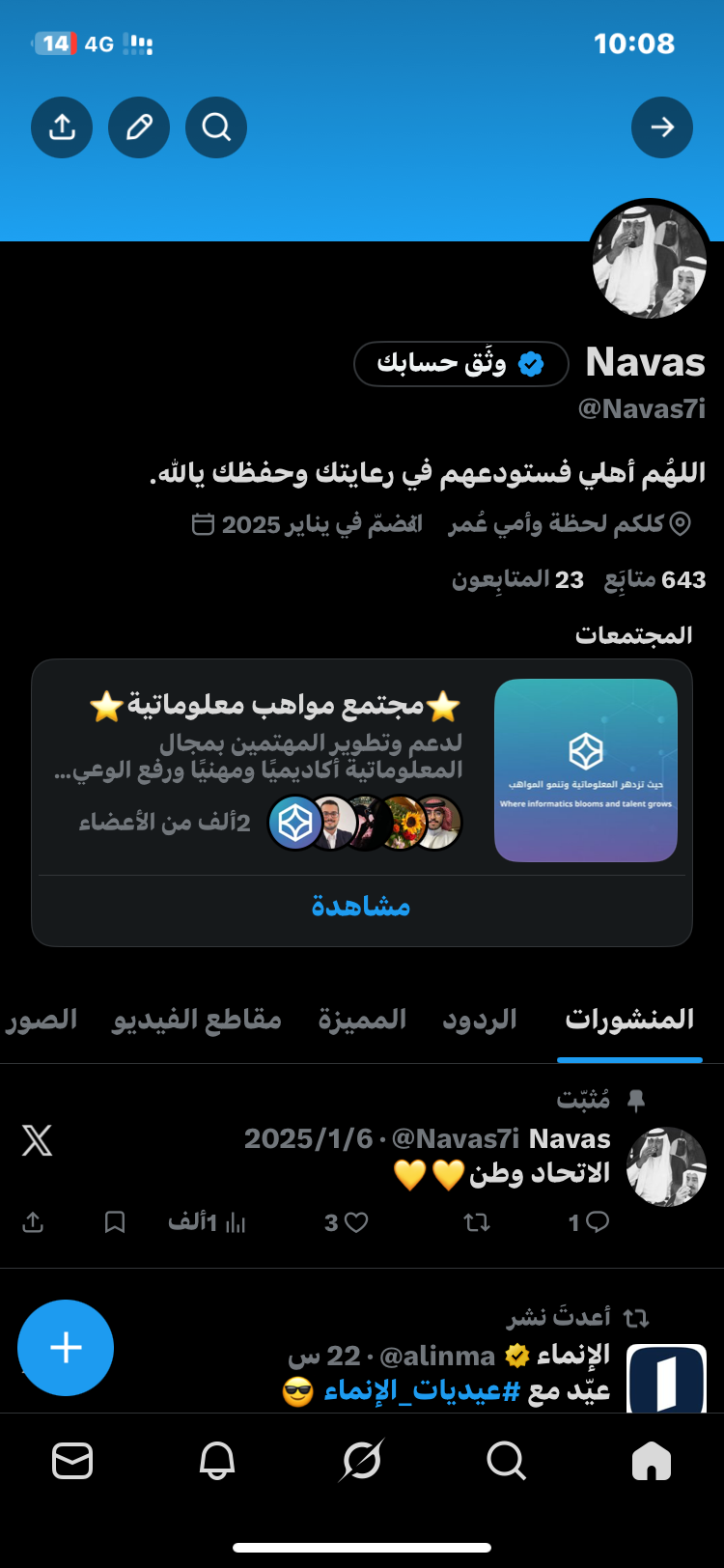Open messages envelope in bottom bar
The width and height of the screenshot is (724, 1568).
coord(72,1461)
